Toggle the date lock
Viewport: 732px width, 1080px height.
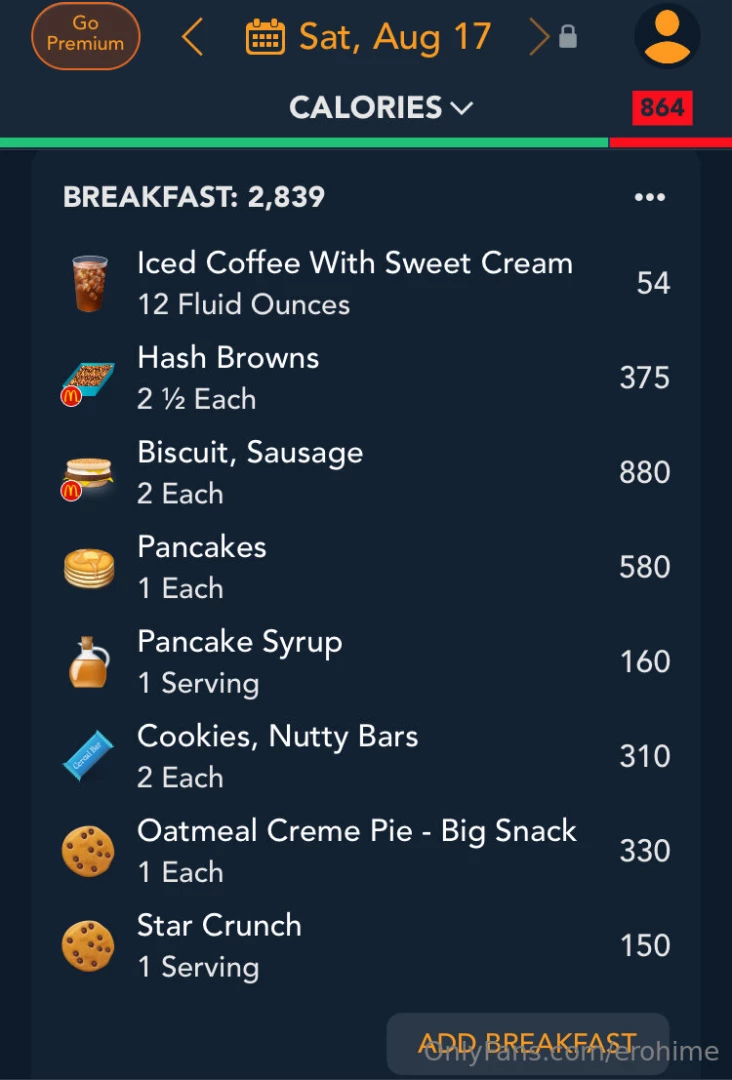pos(566,35)
